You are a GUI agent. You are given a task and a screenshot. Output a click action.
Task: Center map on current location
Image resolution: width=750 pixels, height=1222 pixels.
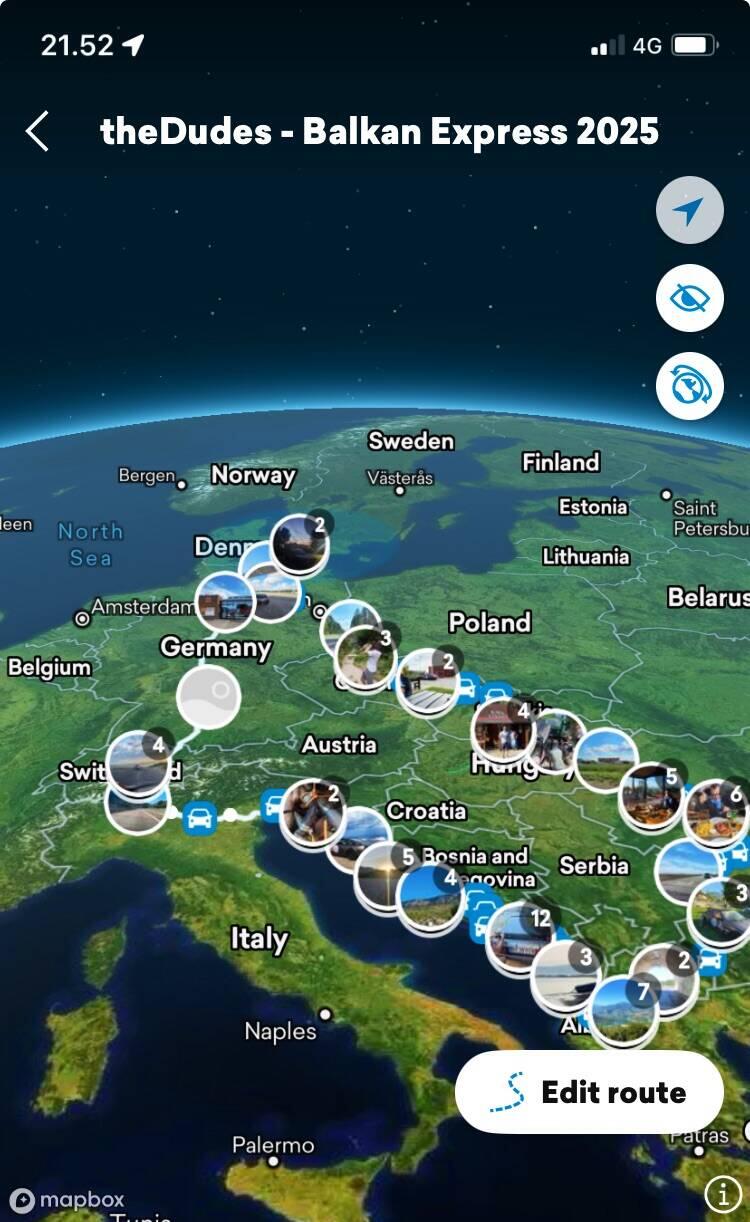click(x=689, y=210)
